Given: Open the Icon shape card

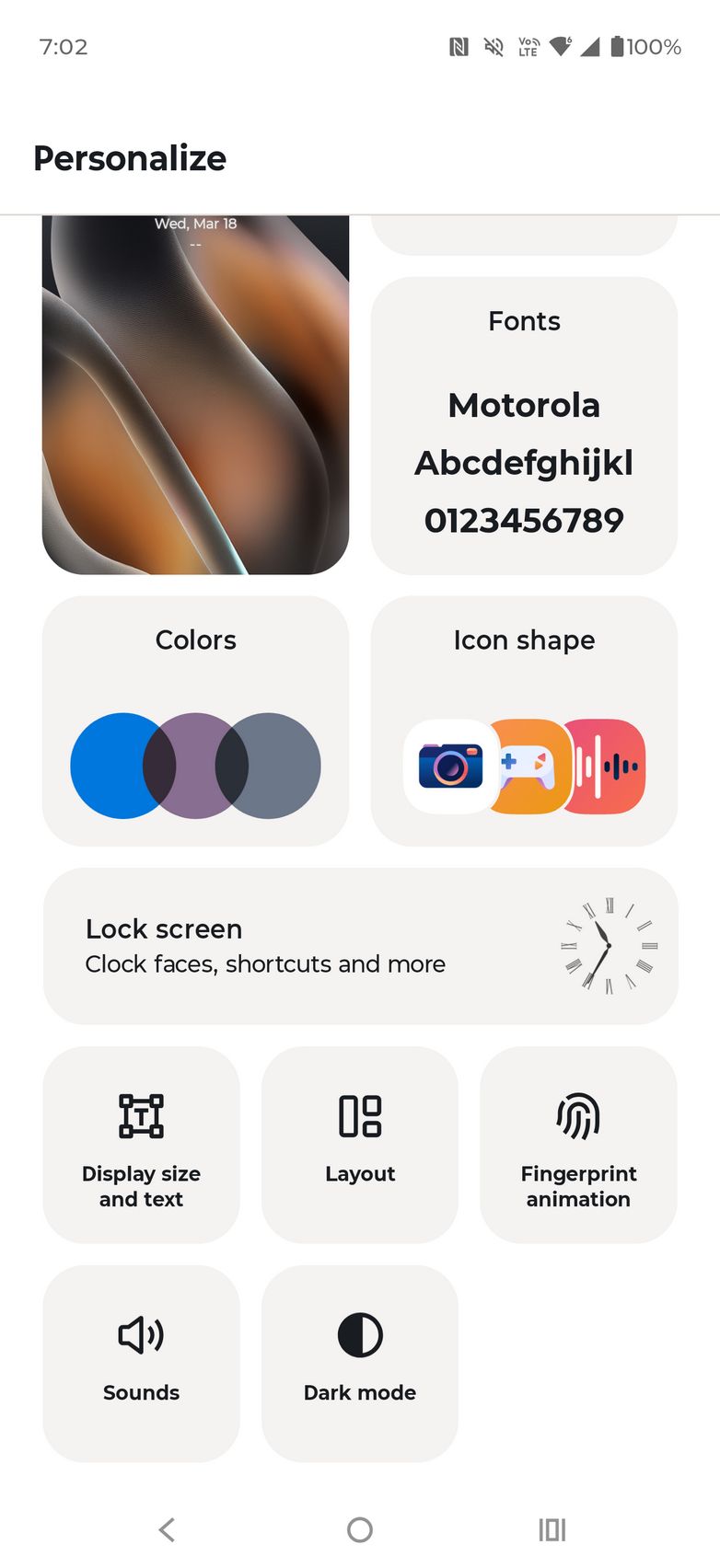Looking at the screenshot, I should click(x=524, y=721).
